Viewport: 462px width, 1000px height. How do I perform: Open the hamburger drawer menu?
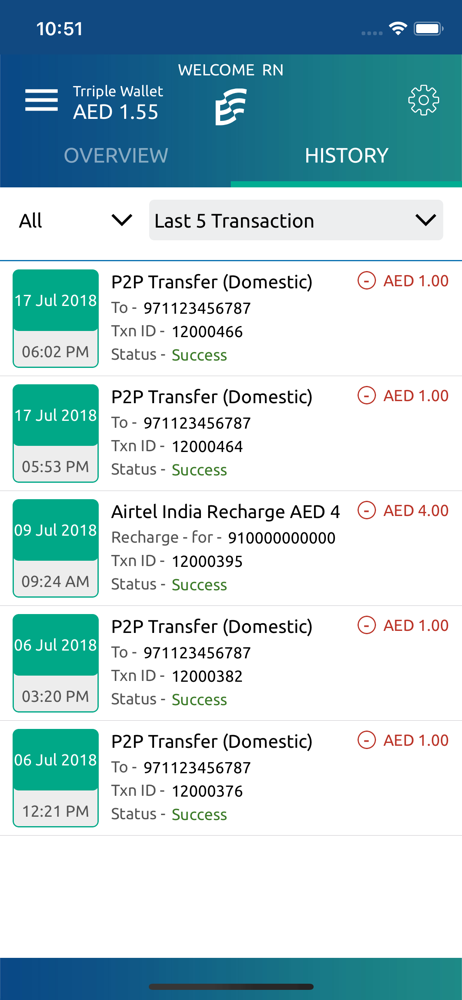(x=41, y=101)
